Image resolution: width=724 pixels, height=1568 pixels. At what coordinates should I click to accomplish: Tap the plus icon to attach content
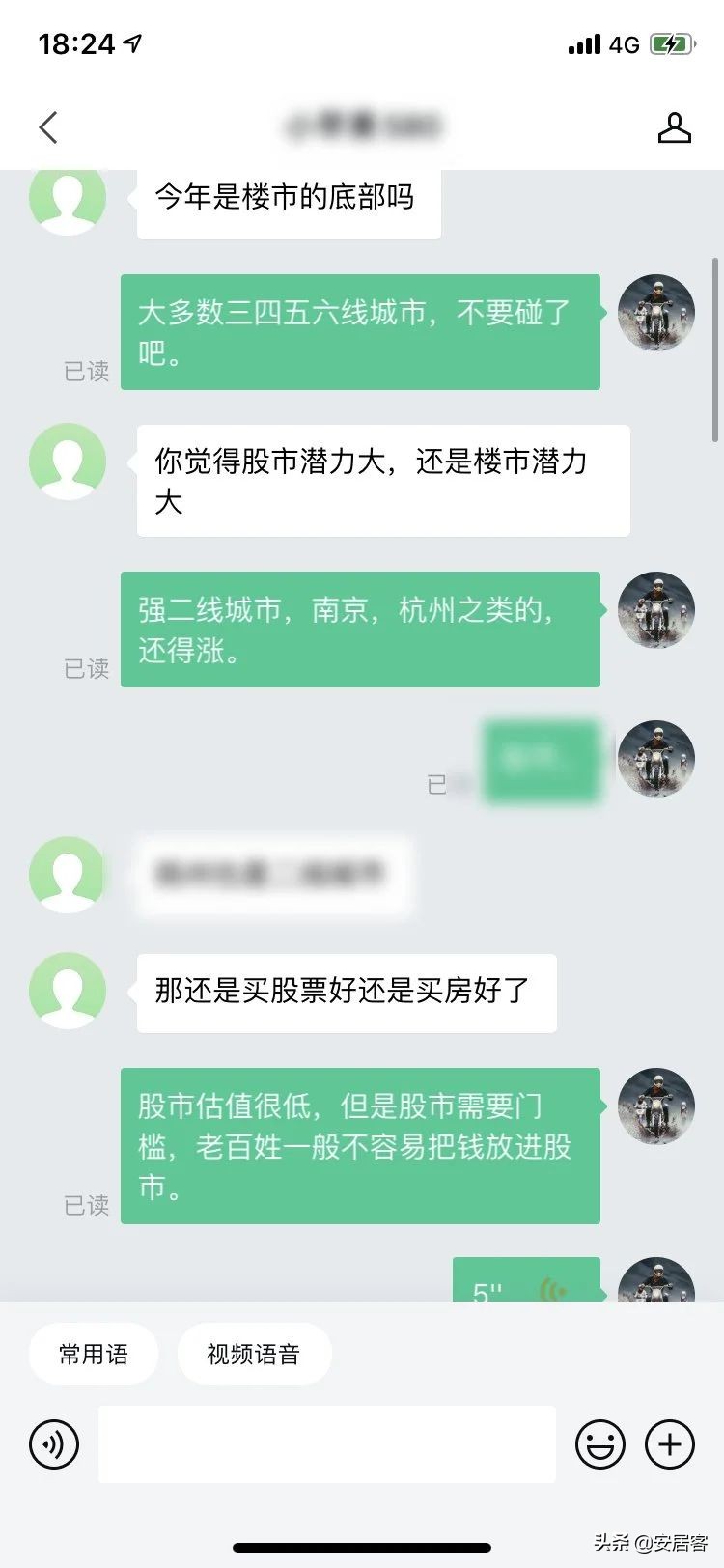coord(670,1444)
